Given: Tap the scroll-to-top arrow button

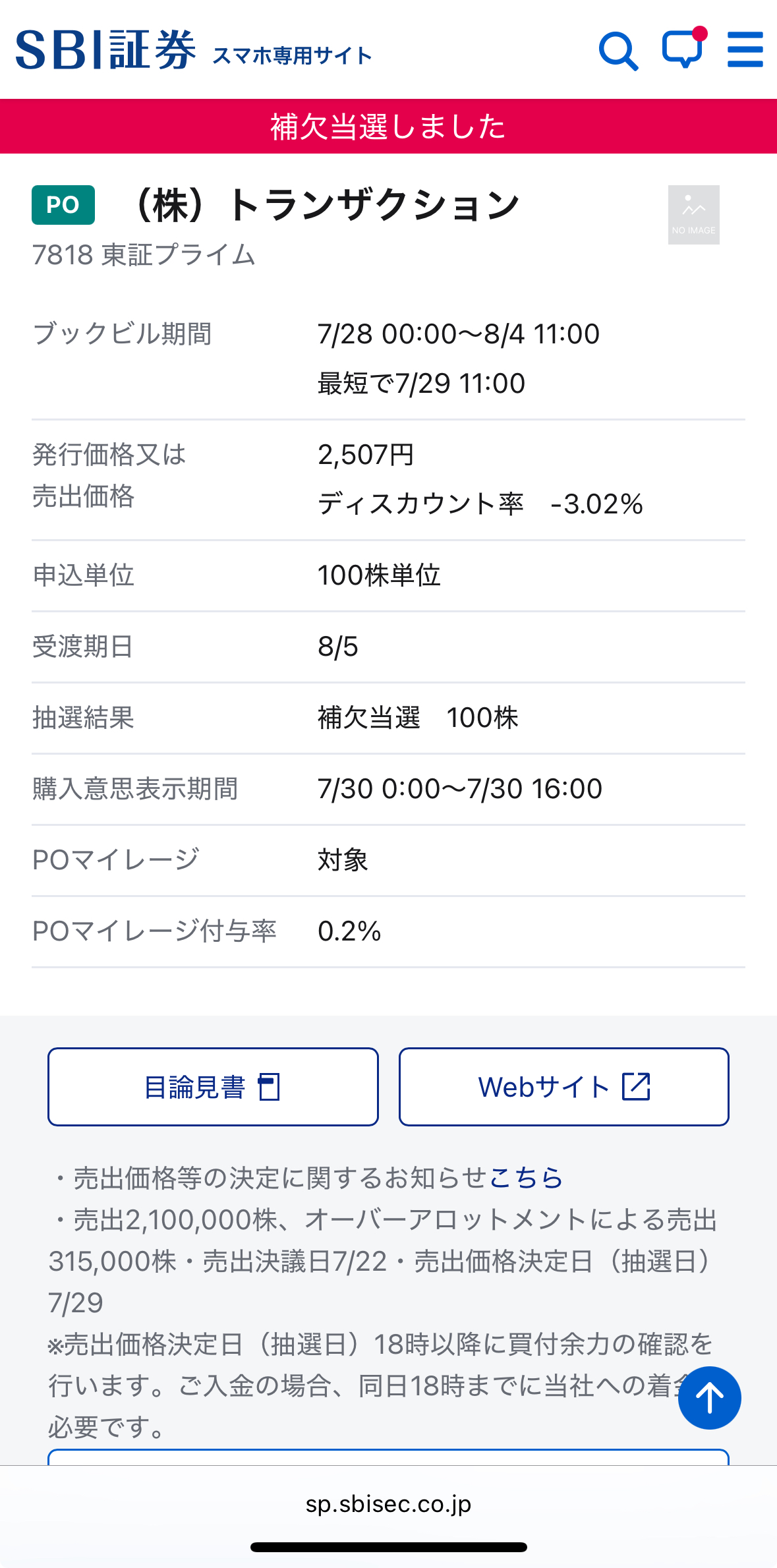Looking at the screenshot, I should click(x=710, y=1398).
